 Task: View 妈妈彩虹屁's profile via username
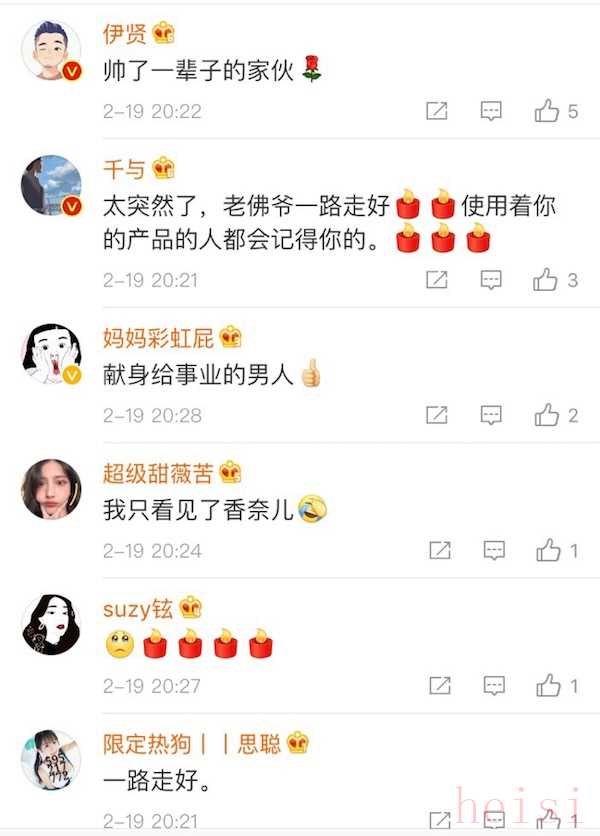pos(159,337)
